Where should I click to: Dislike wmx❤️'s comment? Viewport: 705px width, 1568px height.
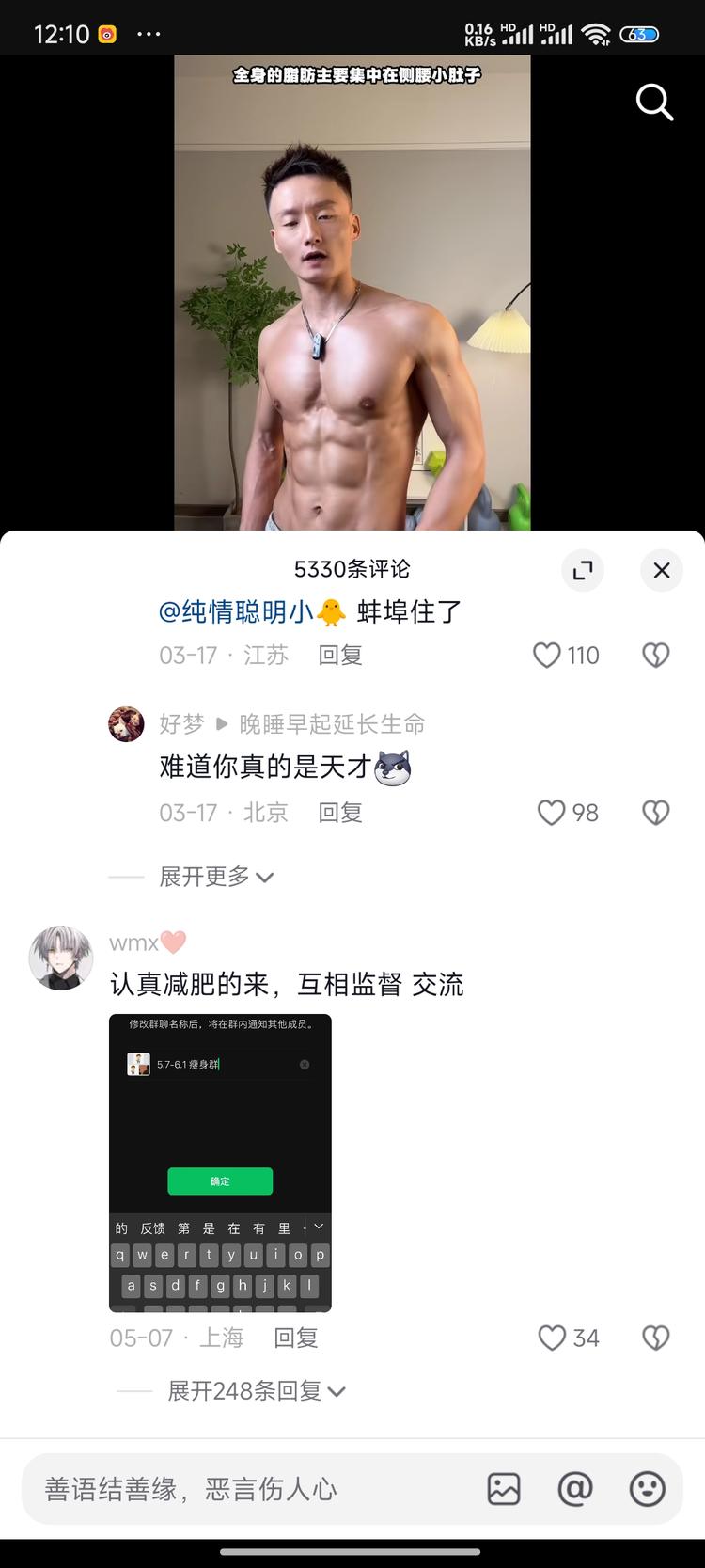(656, 1338)
